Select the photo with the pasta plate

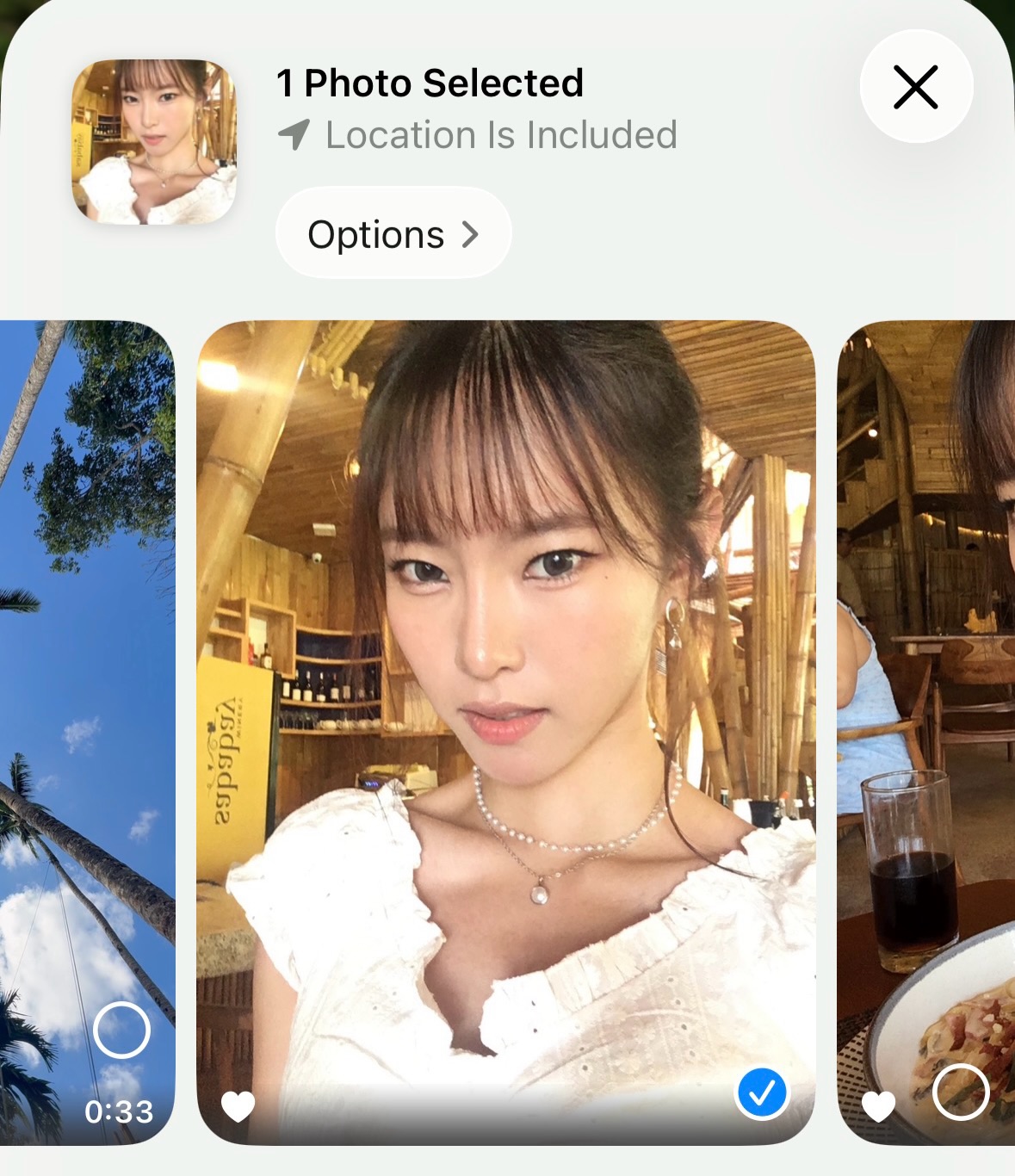coord(960,1092)
